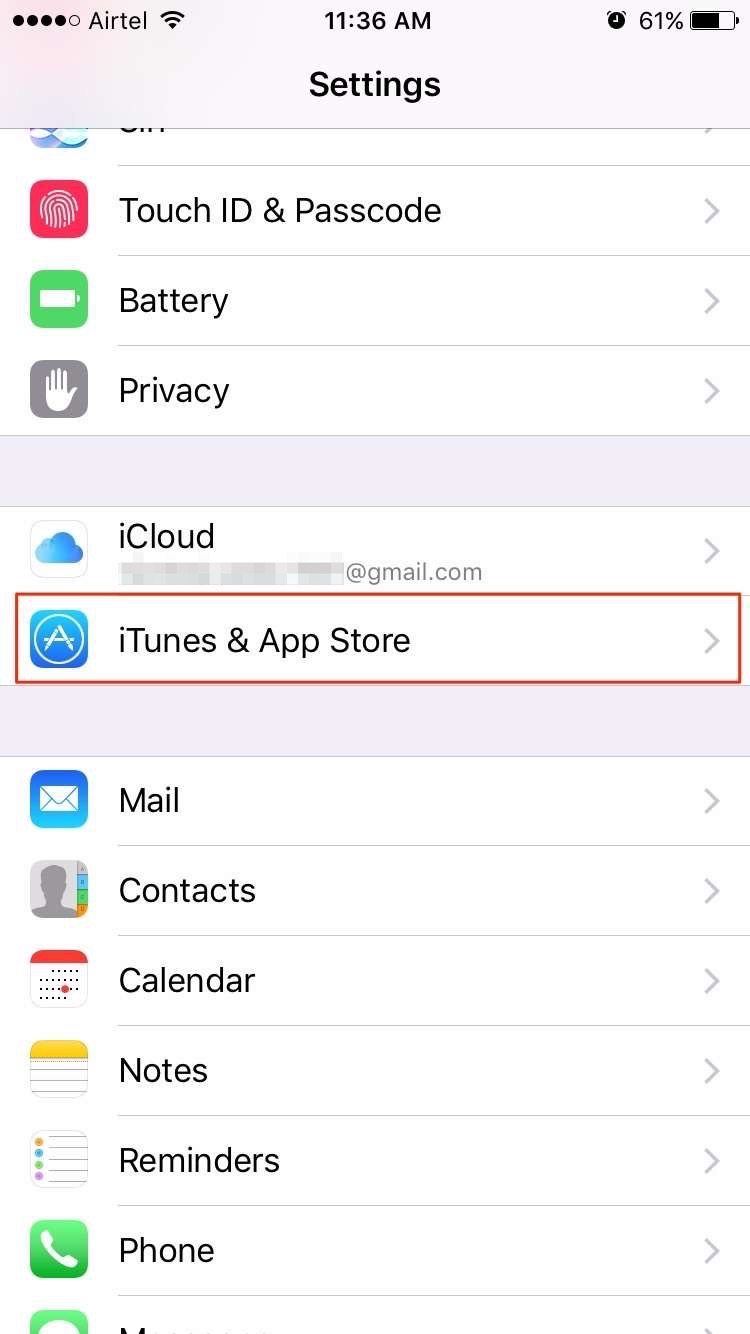The height and width of the screenshot is (1334, 750).
Task: Open the Battery settings row
Action: pos(375,300)
